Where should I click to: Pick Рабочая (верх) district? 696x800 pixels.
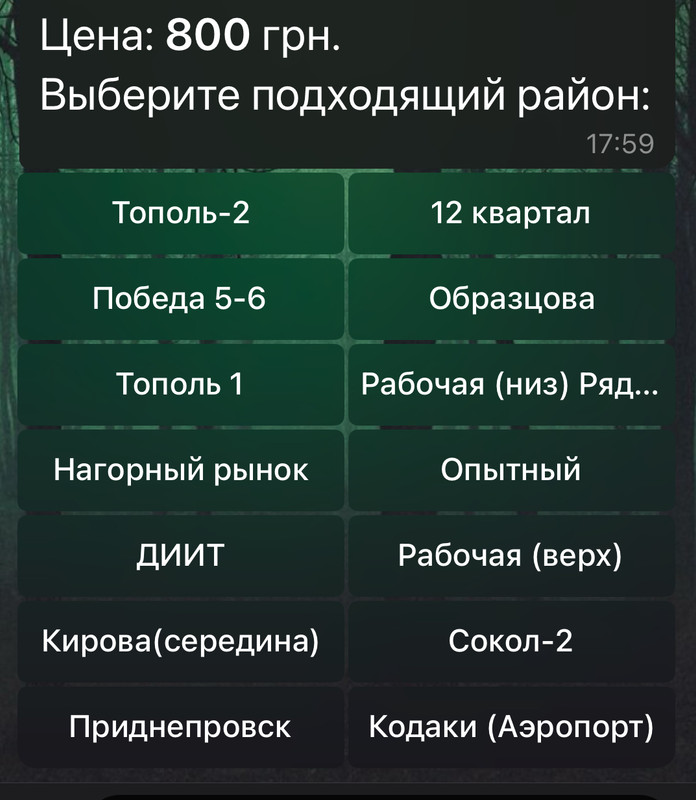511,556
